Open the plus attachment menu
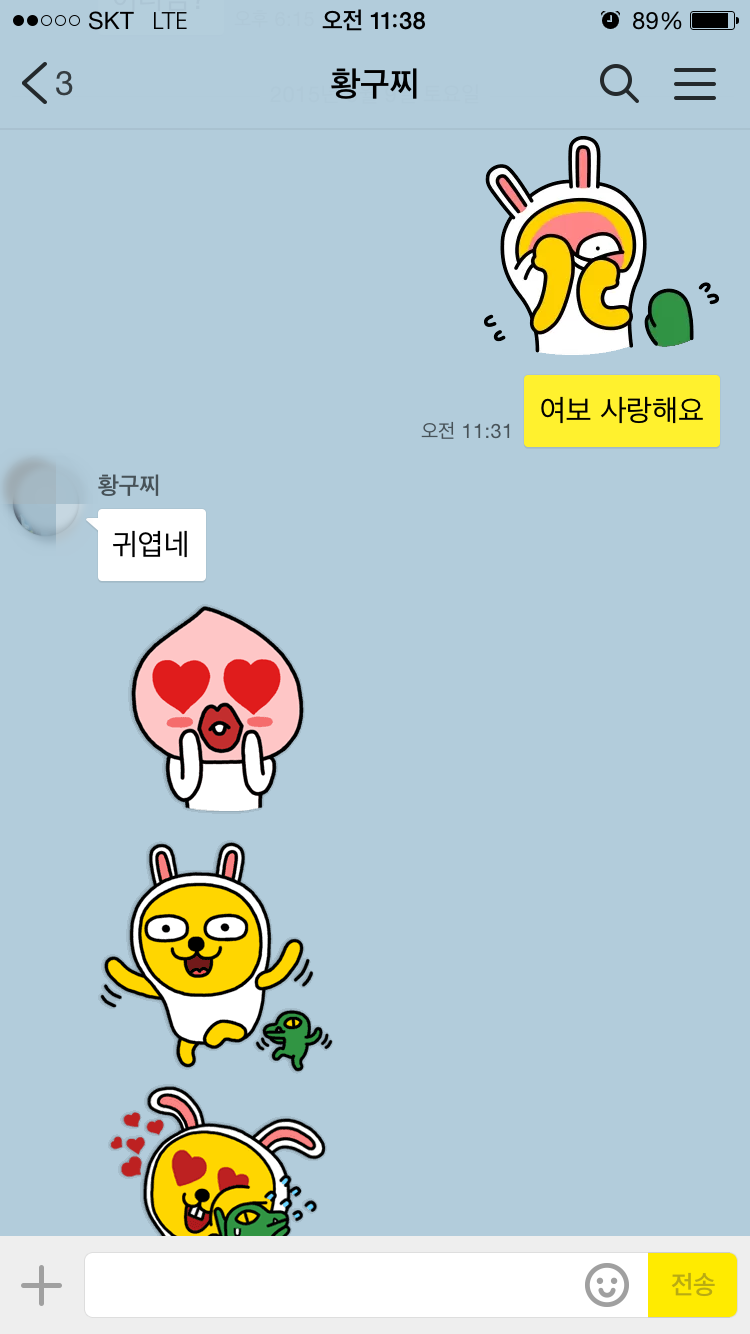The image size is (750, 1334). point(41,1285)
